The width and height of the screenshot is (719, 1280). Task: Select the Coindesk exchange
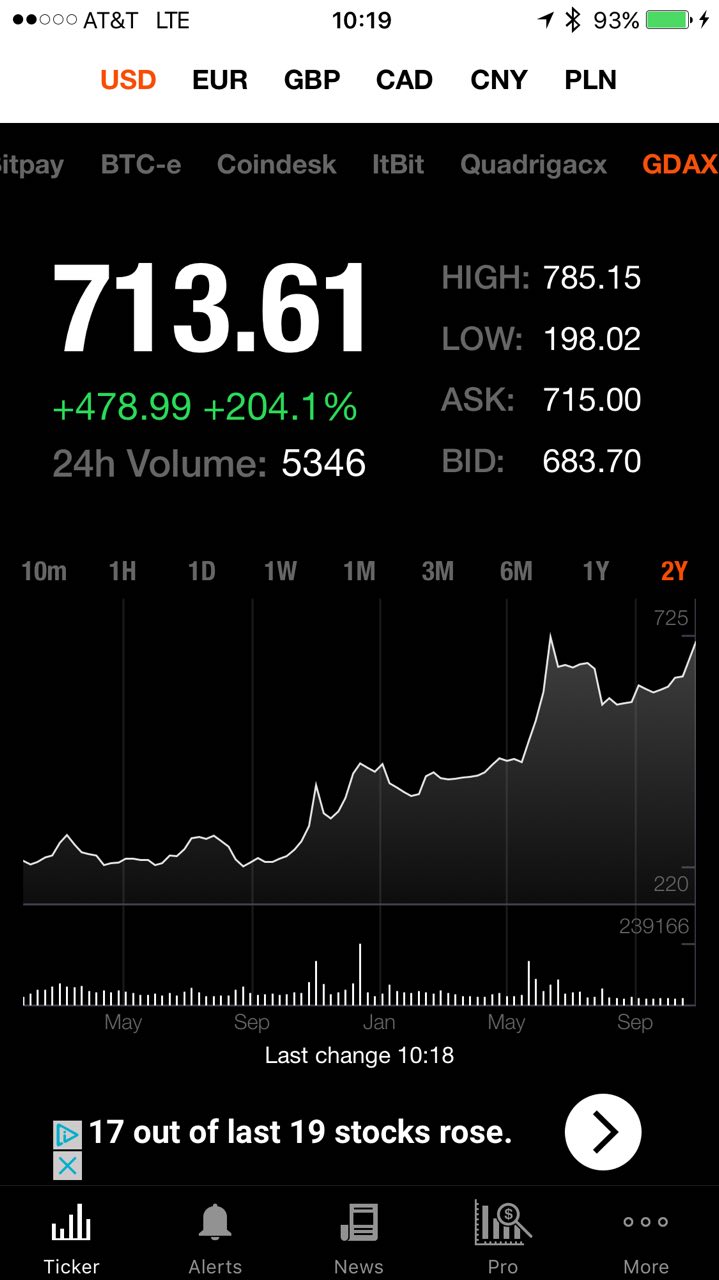click(277, 165)
